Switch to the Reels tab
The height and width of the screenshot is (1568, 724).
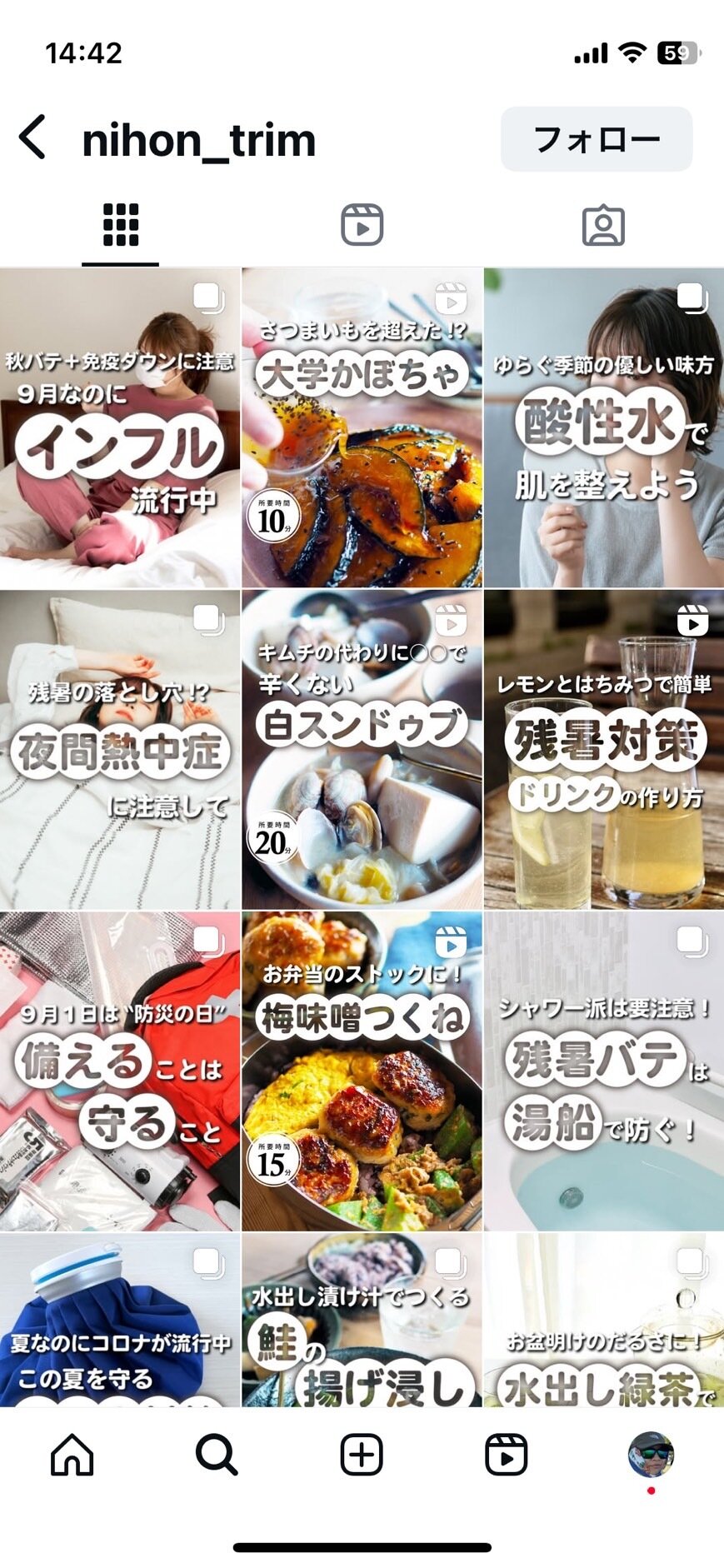(362, 226)
